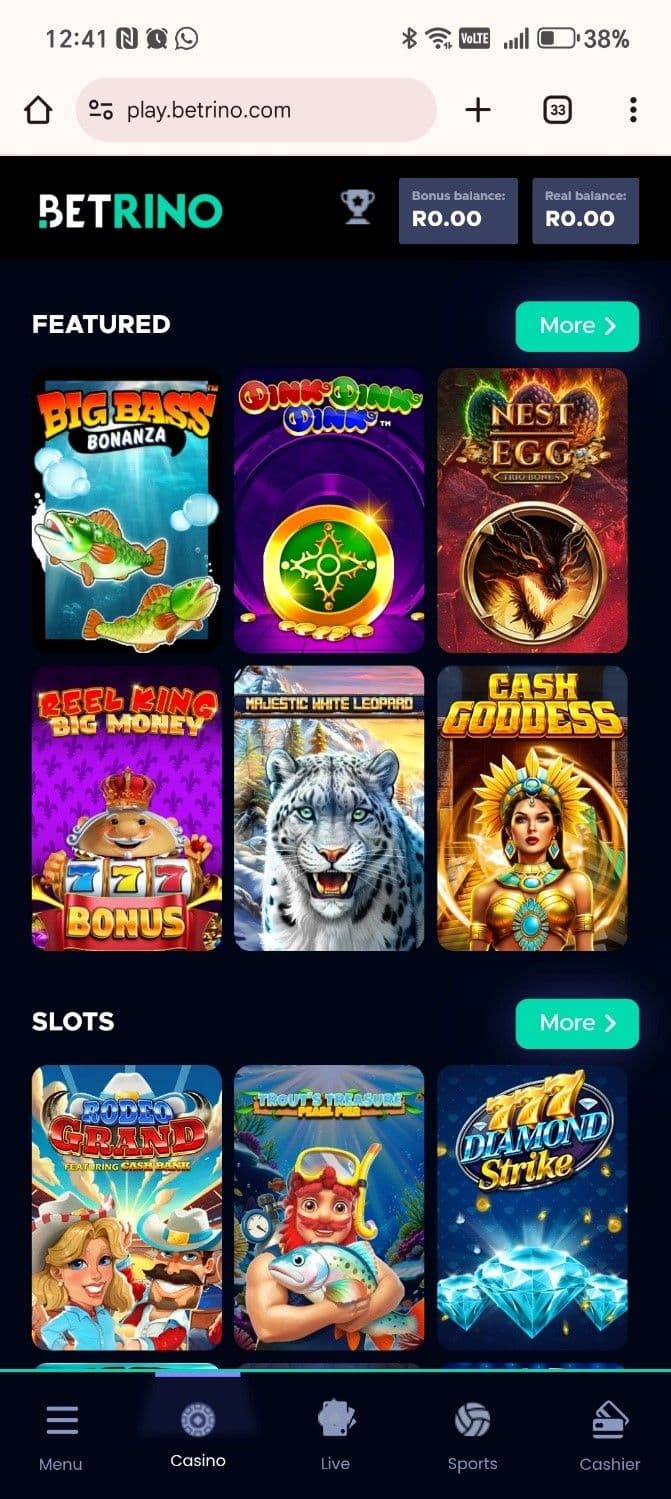This screenshot has width=671, height=1499.
Task: Select the Cash Goddess game
Action: pos(532,808)
